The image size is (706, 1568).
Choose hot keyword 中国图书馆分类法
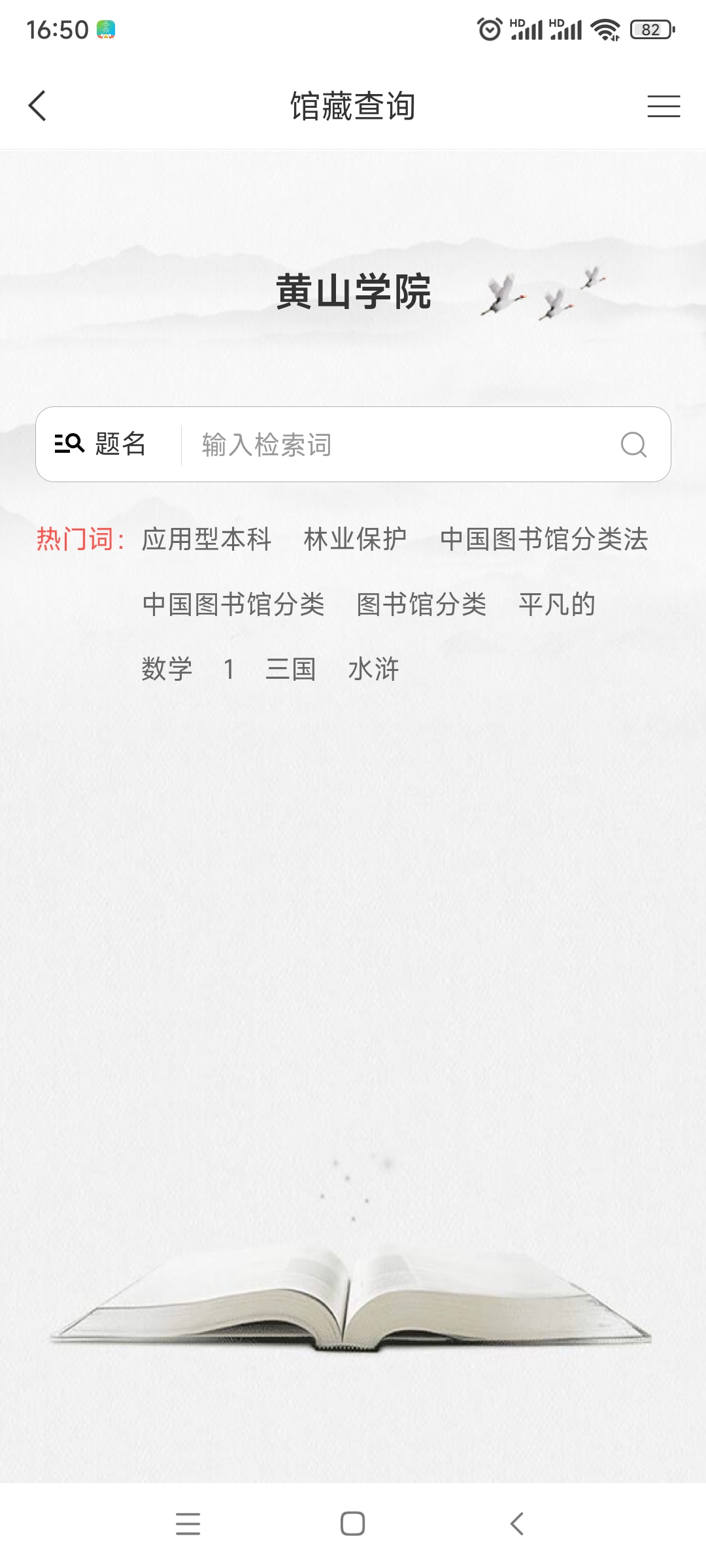(x=544, y=540)
